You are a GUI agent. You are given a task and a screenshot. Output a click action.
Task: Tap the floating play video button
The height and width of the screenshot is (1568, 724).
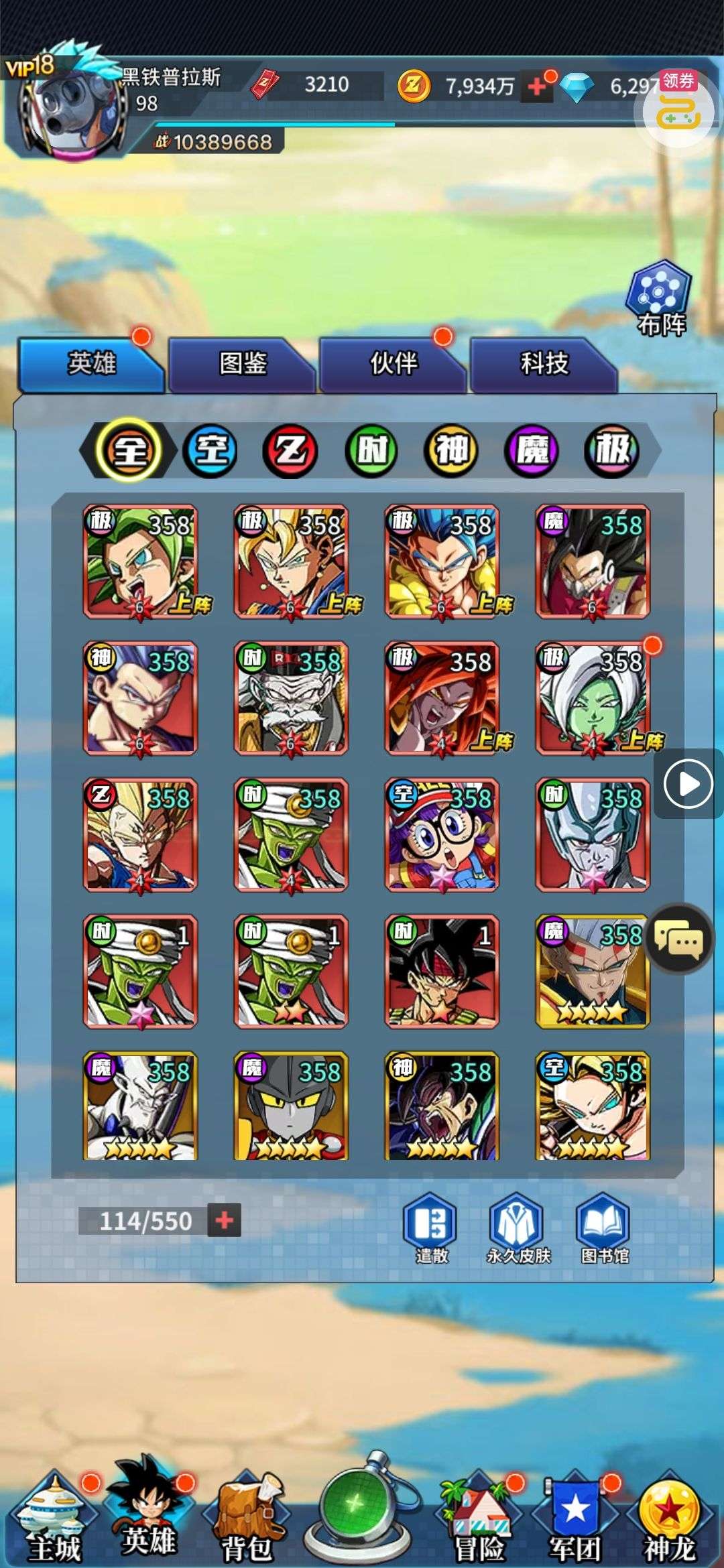(688, 783)
